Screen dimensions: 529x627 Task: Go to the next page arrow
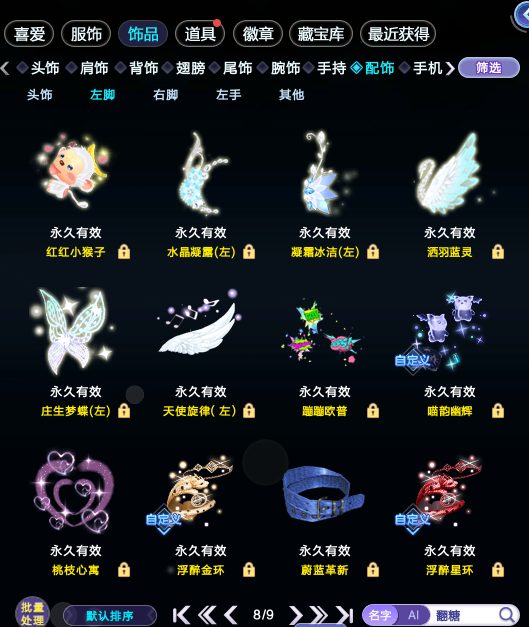[x=295, y=615]
